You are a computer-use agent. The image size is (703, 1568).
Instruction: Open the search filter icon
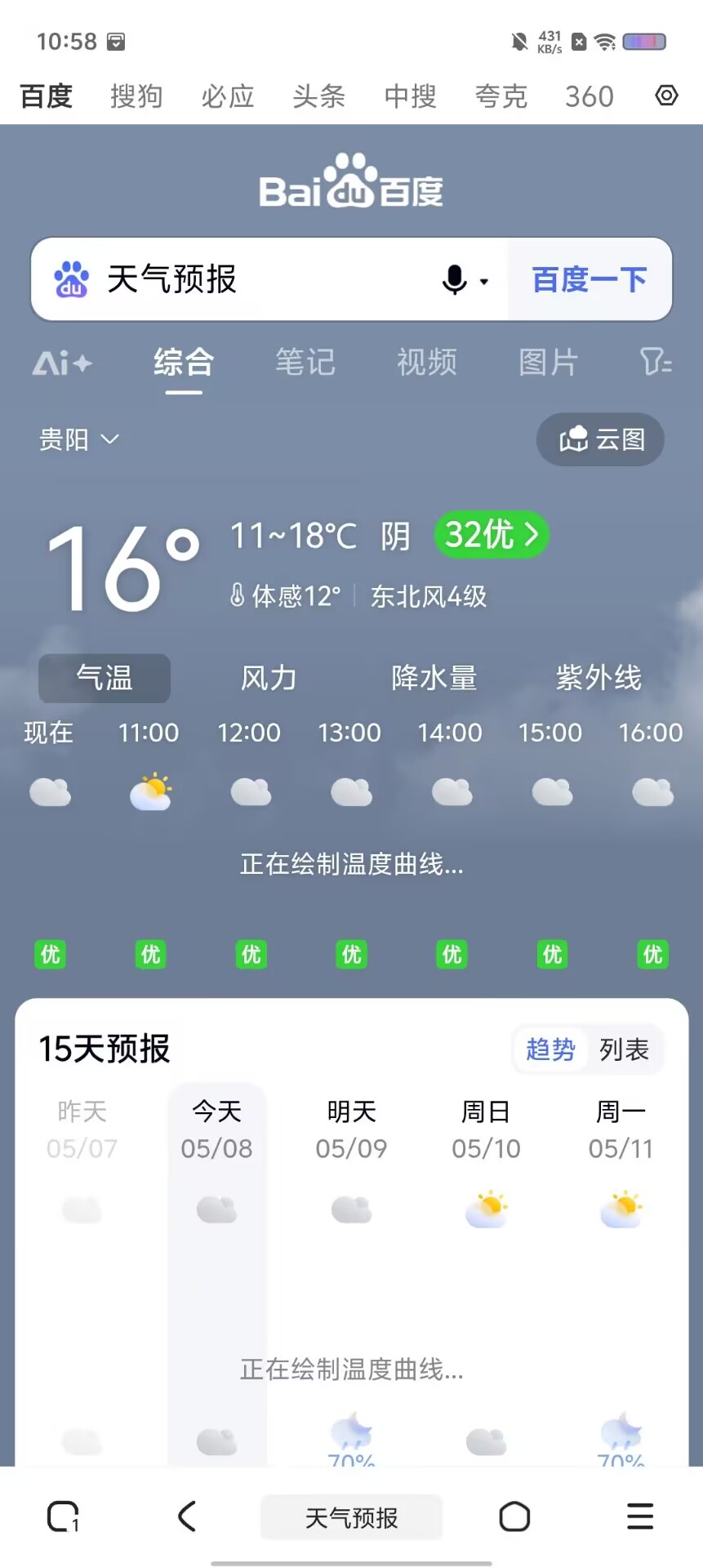click(x=656, y=362)
